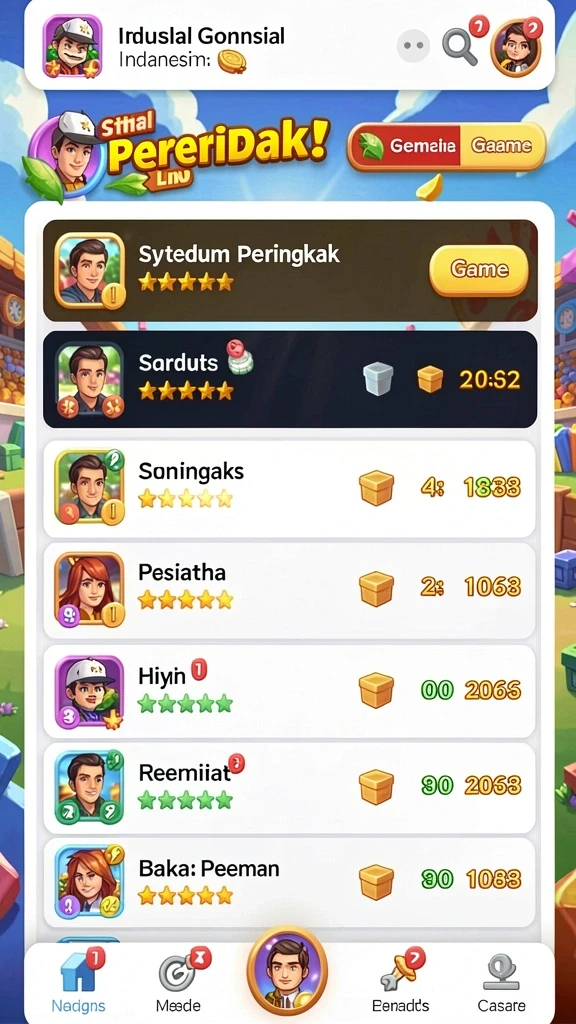Open the magnifier search icon

tap(461, 47)
